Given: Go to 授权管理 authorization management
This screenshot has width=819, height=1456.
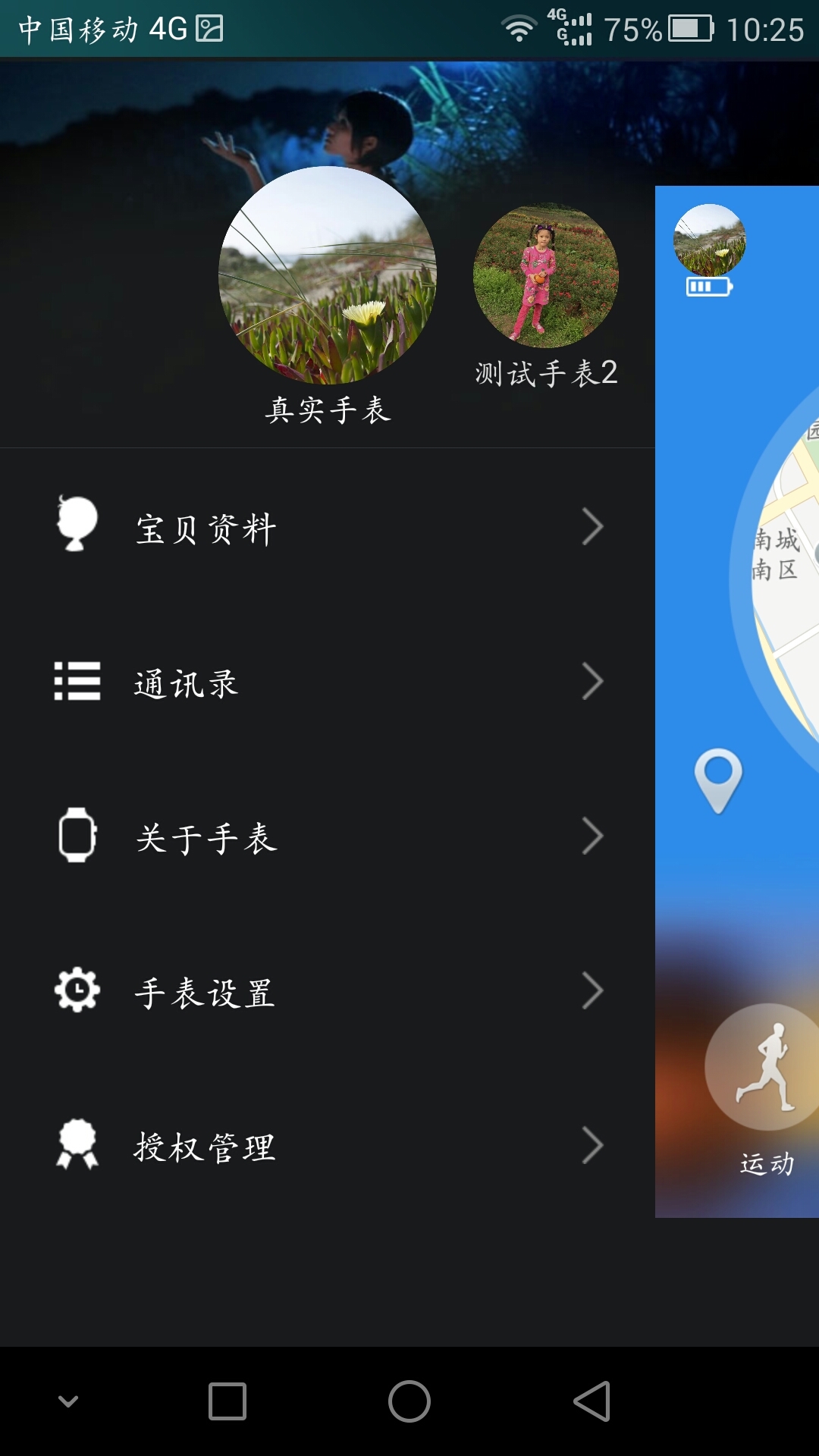Looking at the screenshot, I should [x=328, y=1146].
